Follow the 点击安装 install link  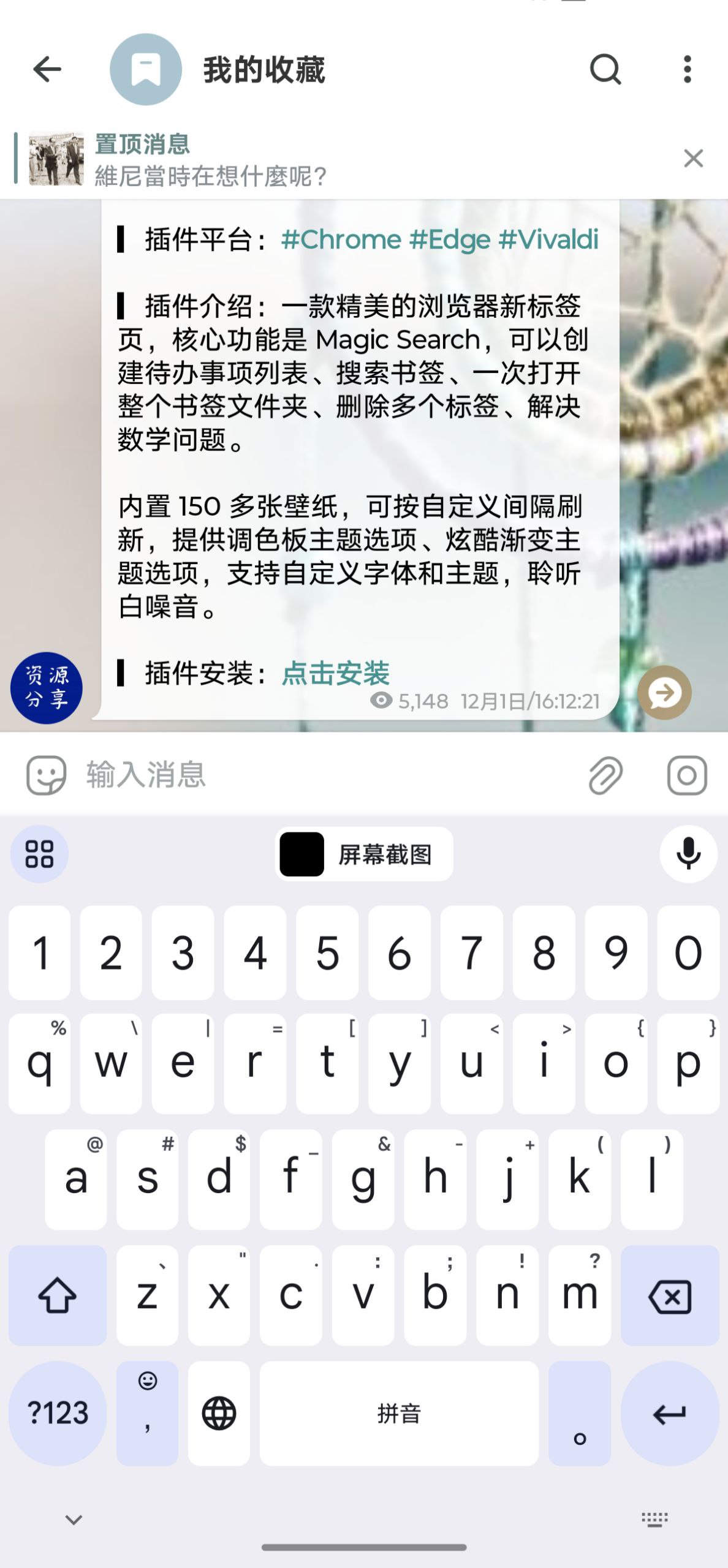point(335,673)
